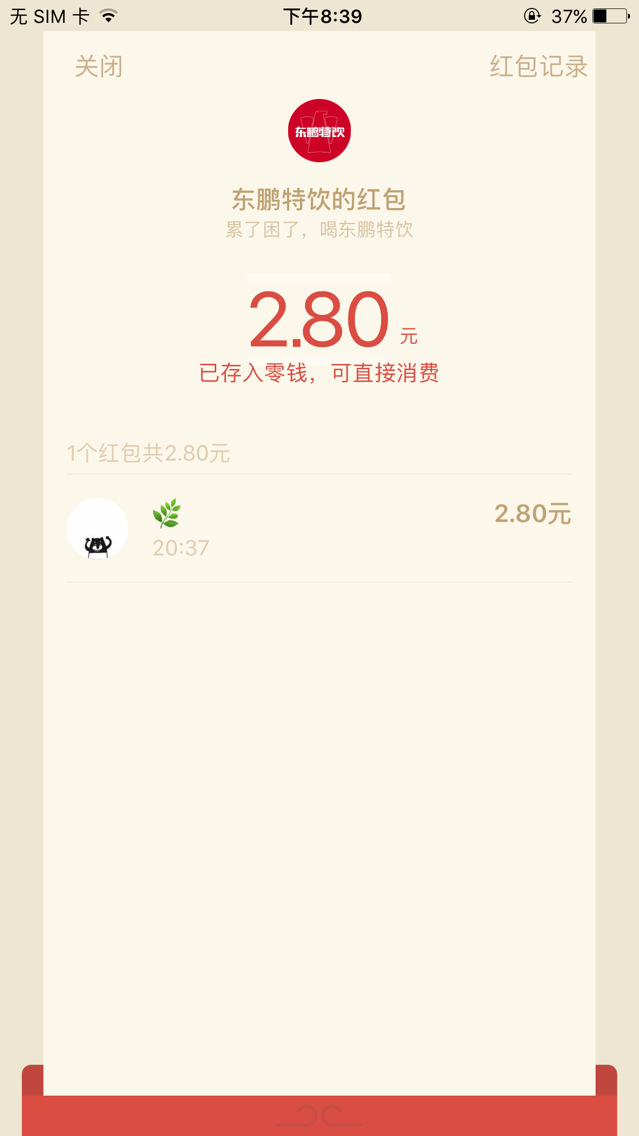
Task: Close the red packet page
Action: [99, 67]
